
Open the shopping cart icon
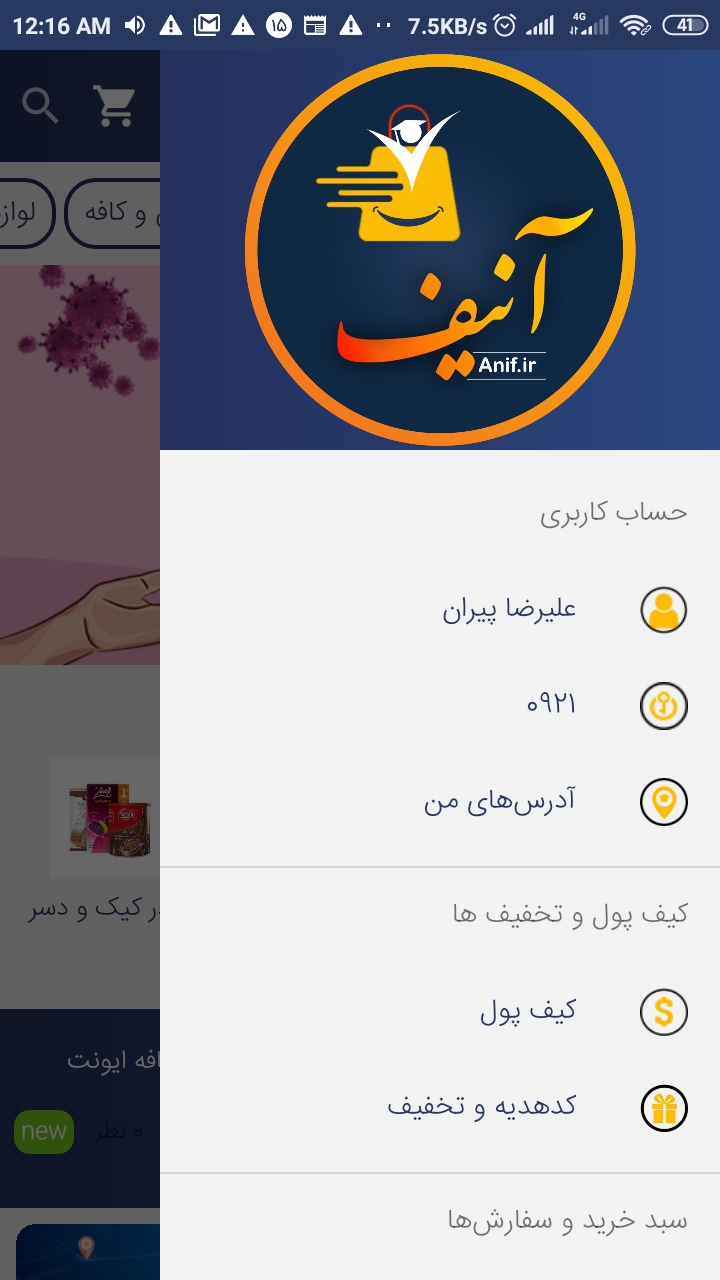click(x=114, y=106)
